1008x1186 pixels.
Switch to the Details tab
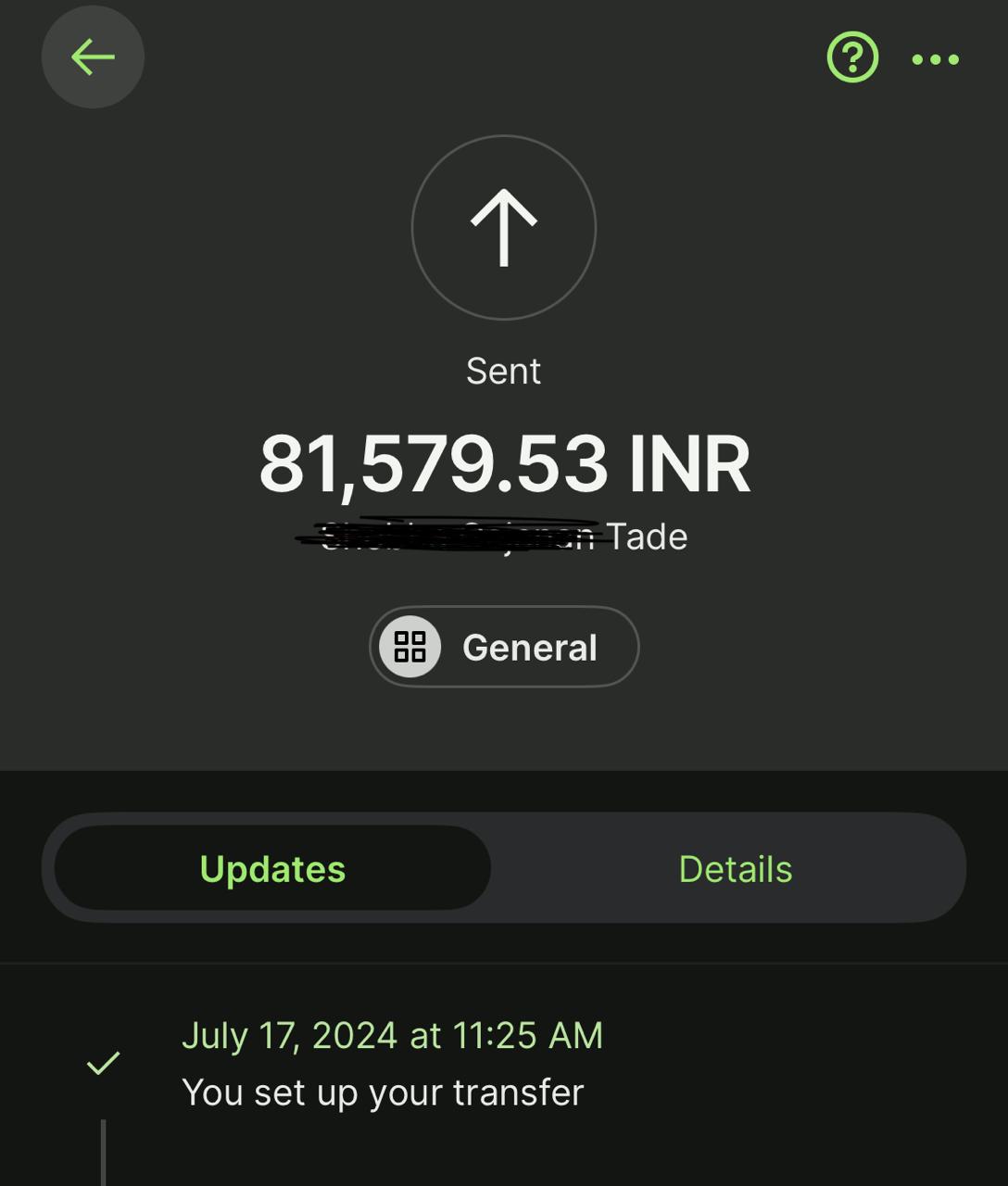[735, 868]
